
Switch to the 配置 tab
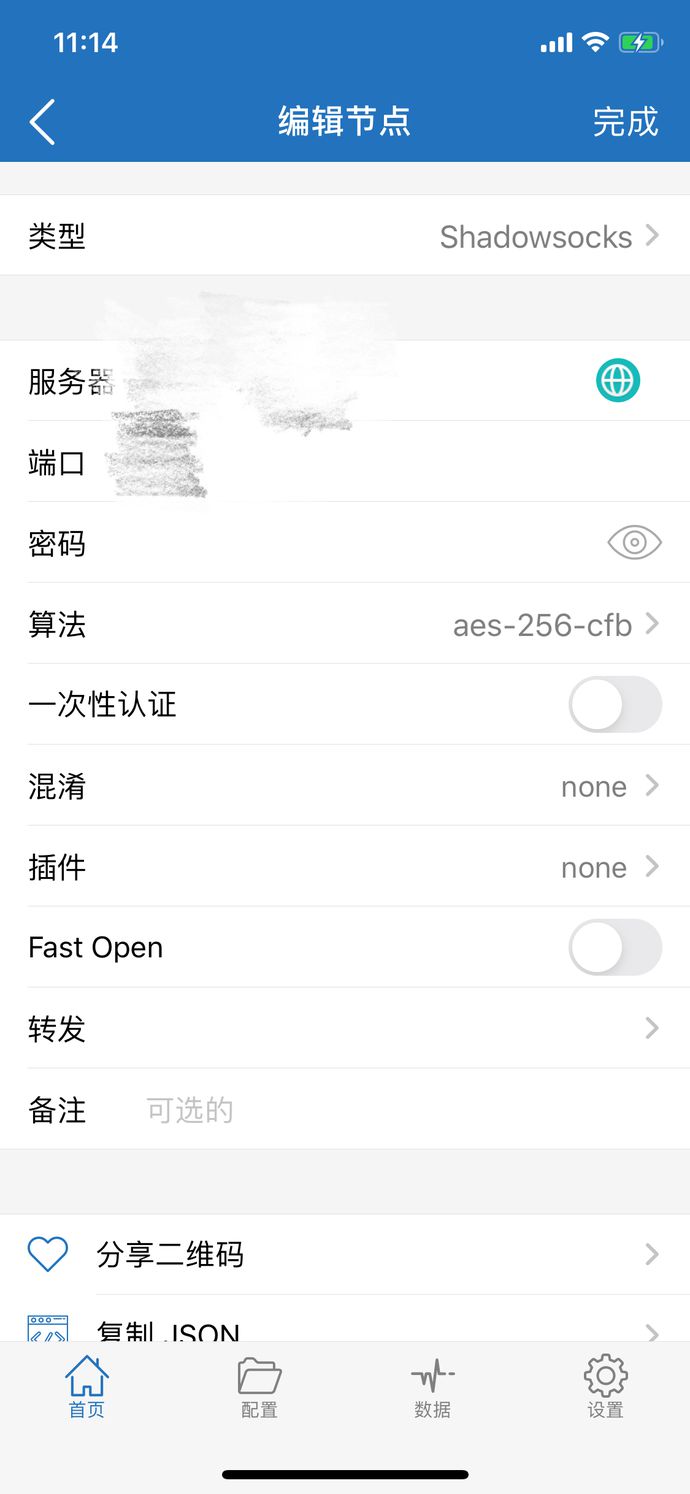(259, 1387)
